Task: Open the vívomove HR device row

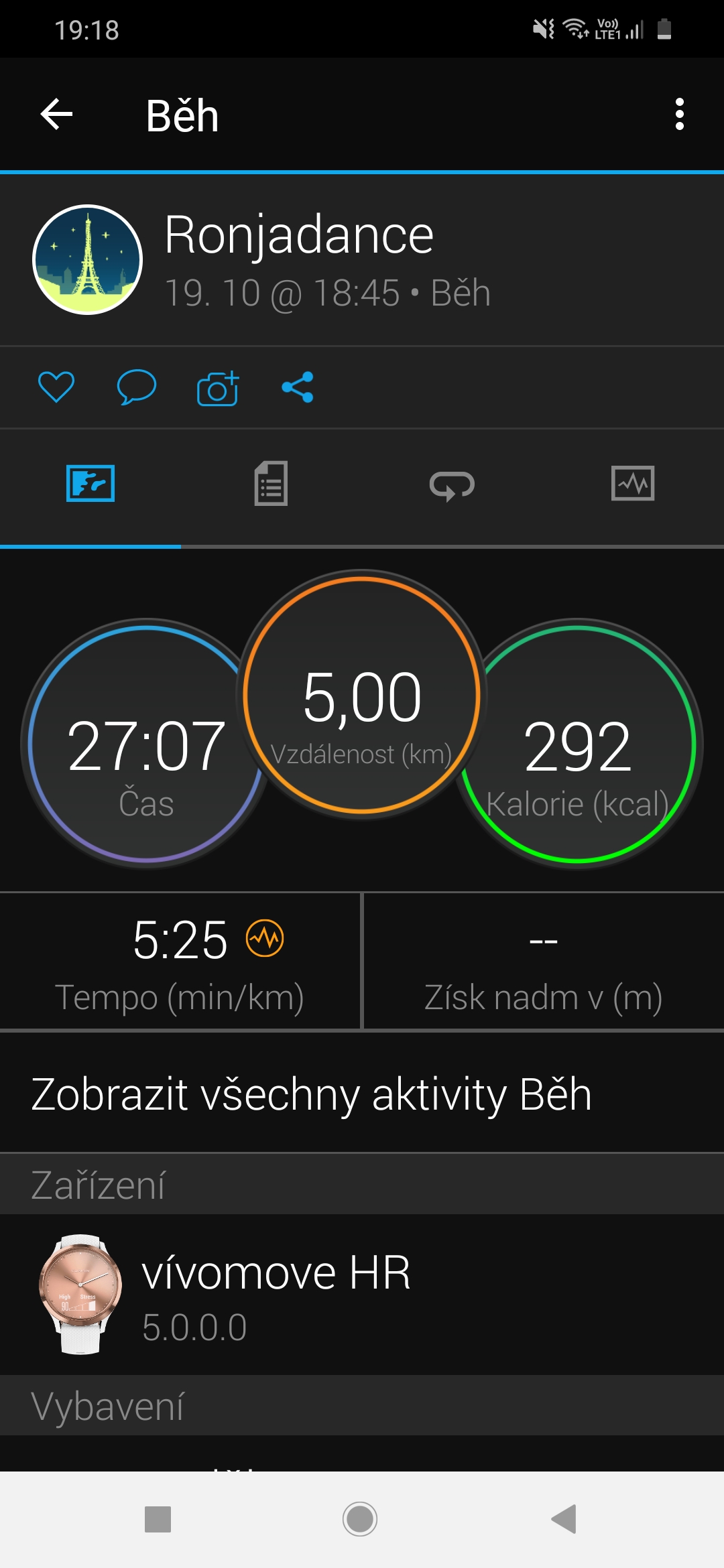Action: pos(362,1295)
